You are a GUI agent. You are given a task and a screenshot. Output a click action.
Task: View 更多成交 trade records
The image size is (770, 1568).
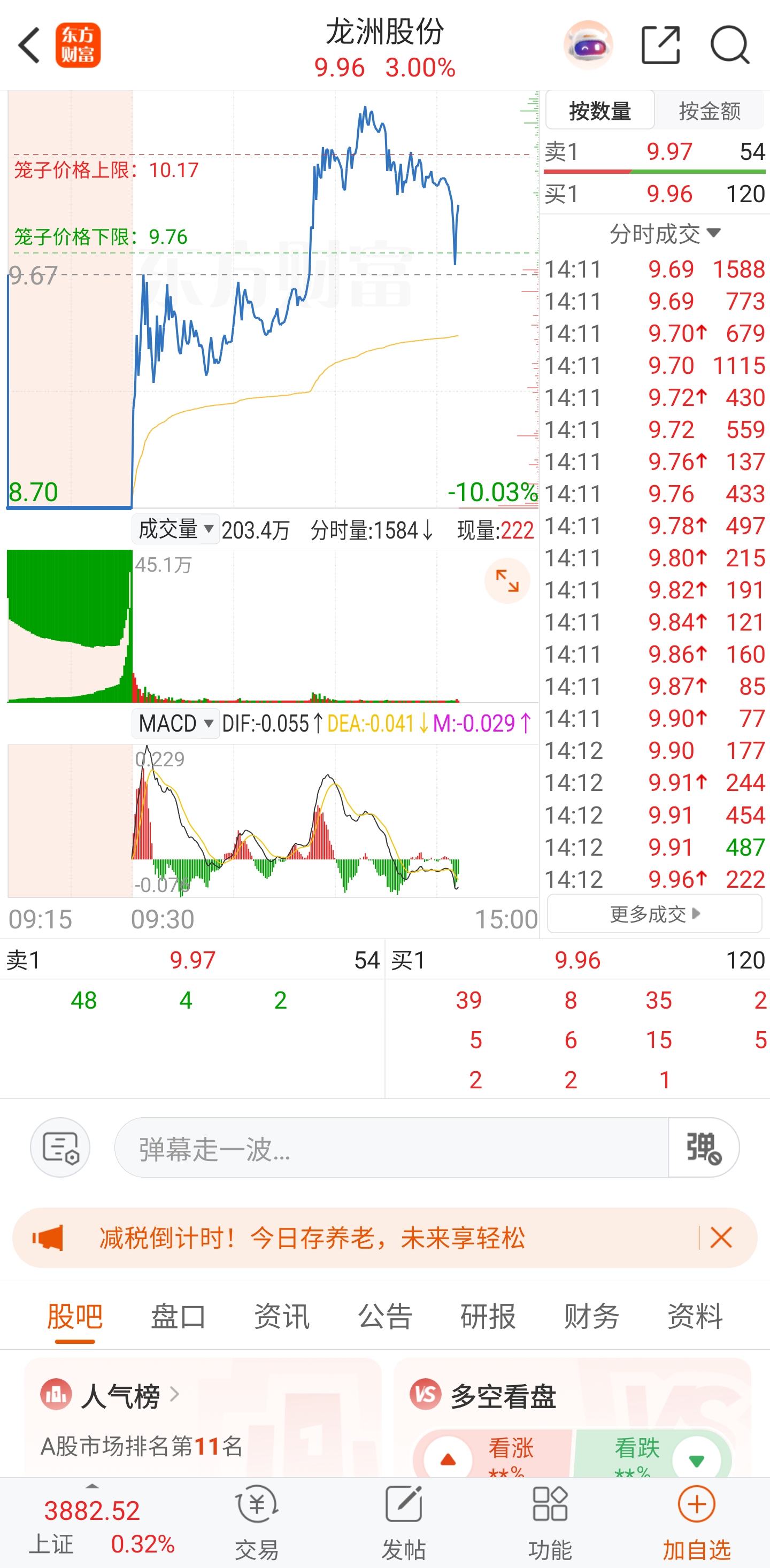pos(654,913)
